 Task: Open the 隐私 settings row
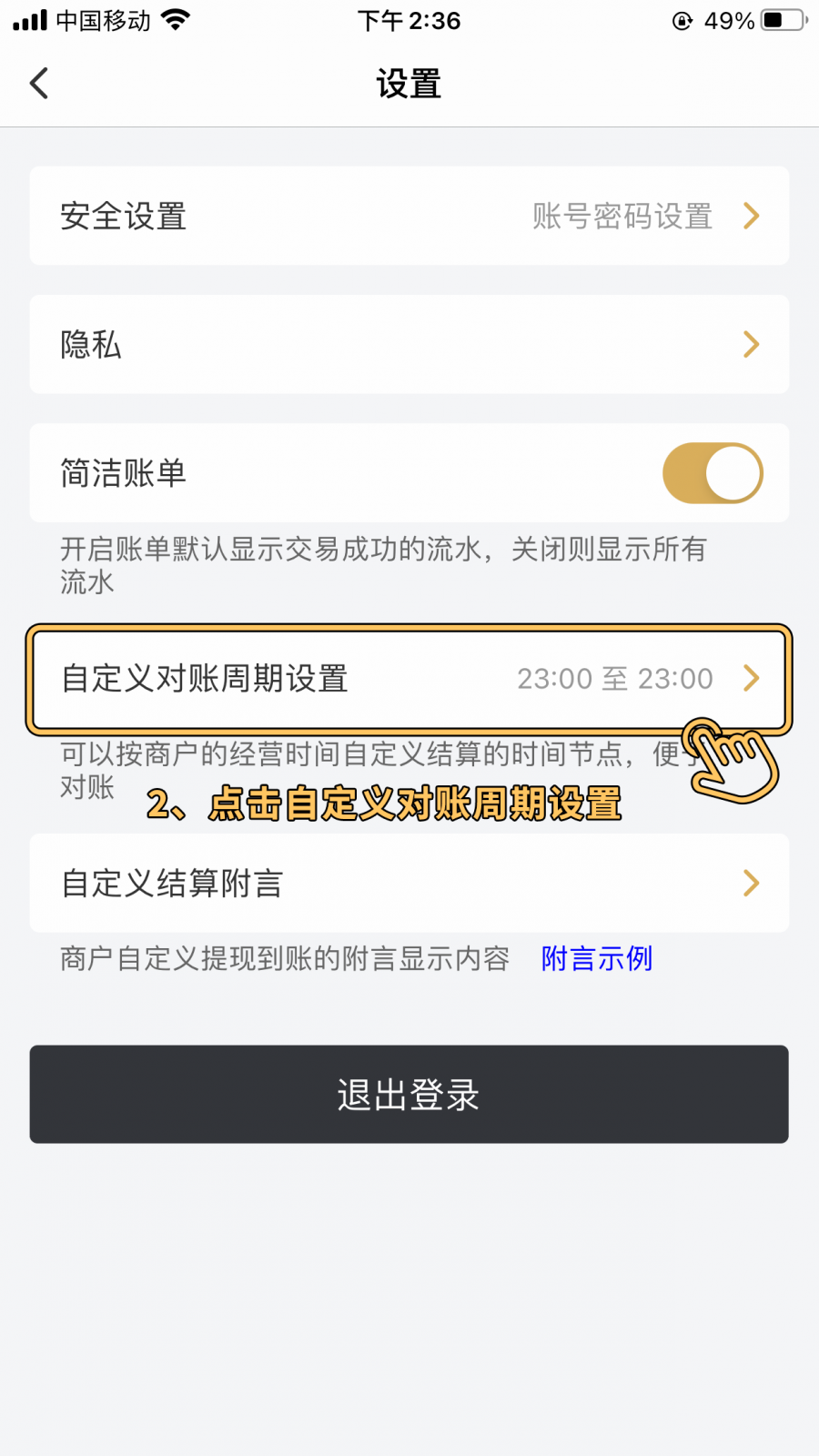pyautogui.click(x=409, y=345)
